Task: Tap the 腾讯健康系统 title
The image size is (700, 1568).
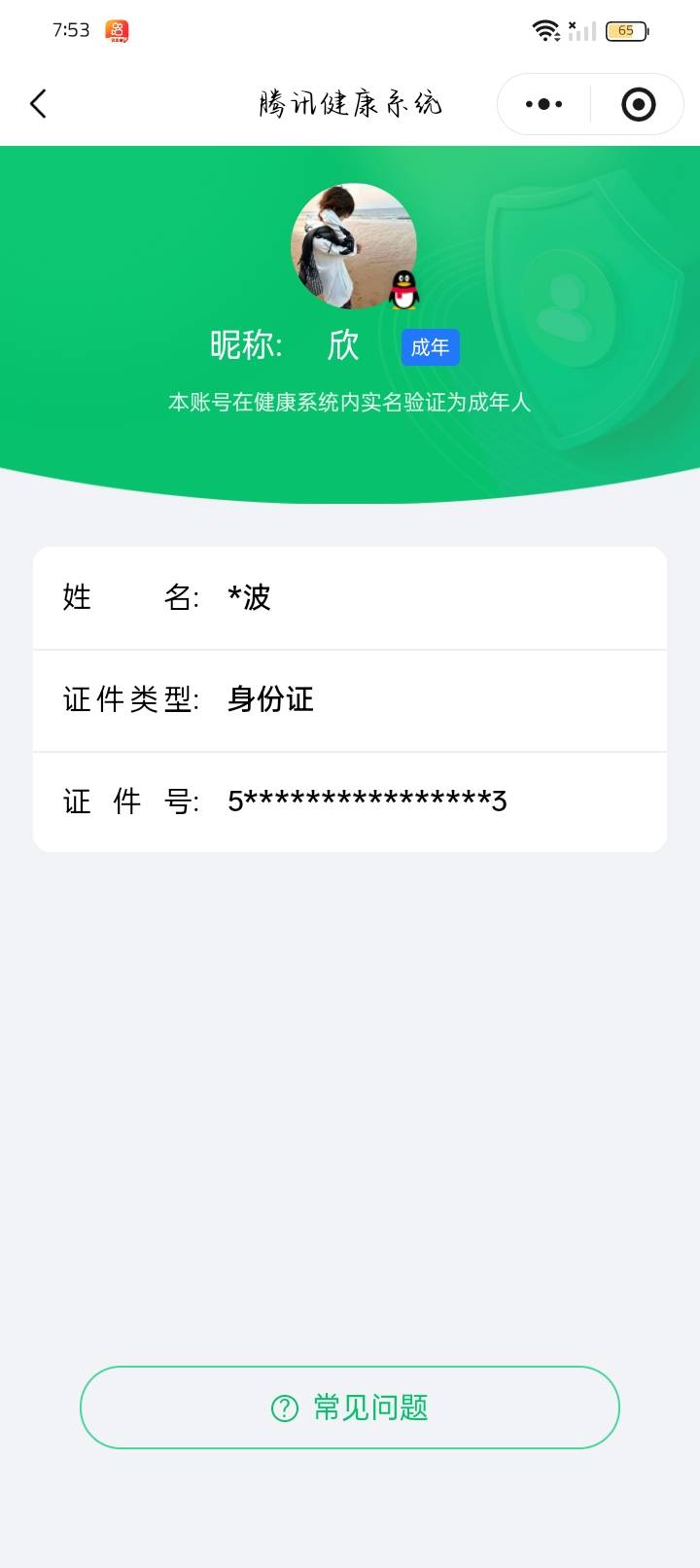Action: pos(350,103)
